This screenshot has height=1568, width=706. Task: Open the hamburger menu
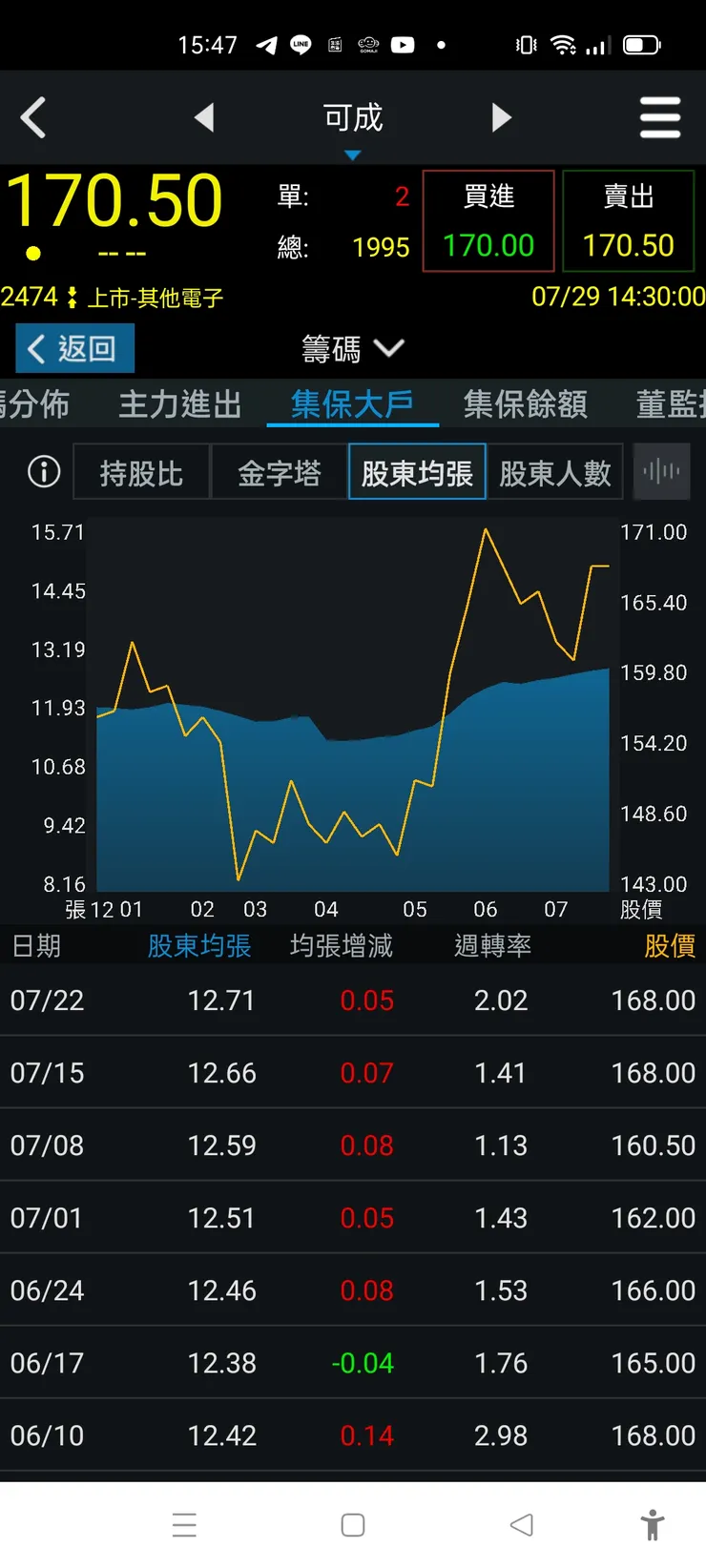coord(660,116)
